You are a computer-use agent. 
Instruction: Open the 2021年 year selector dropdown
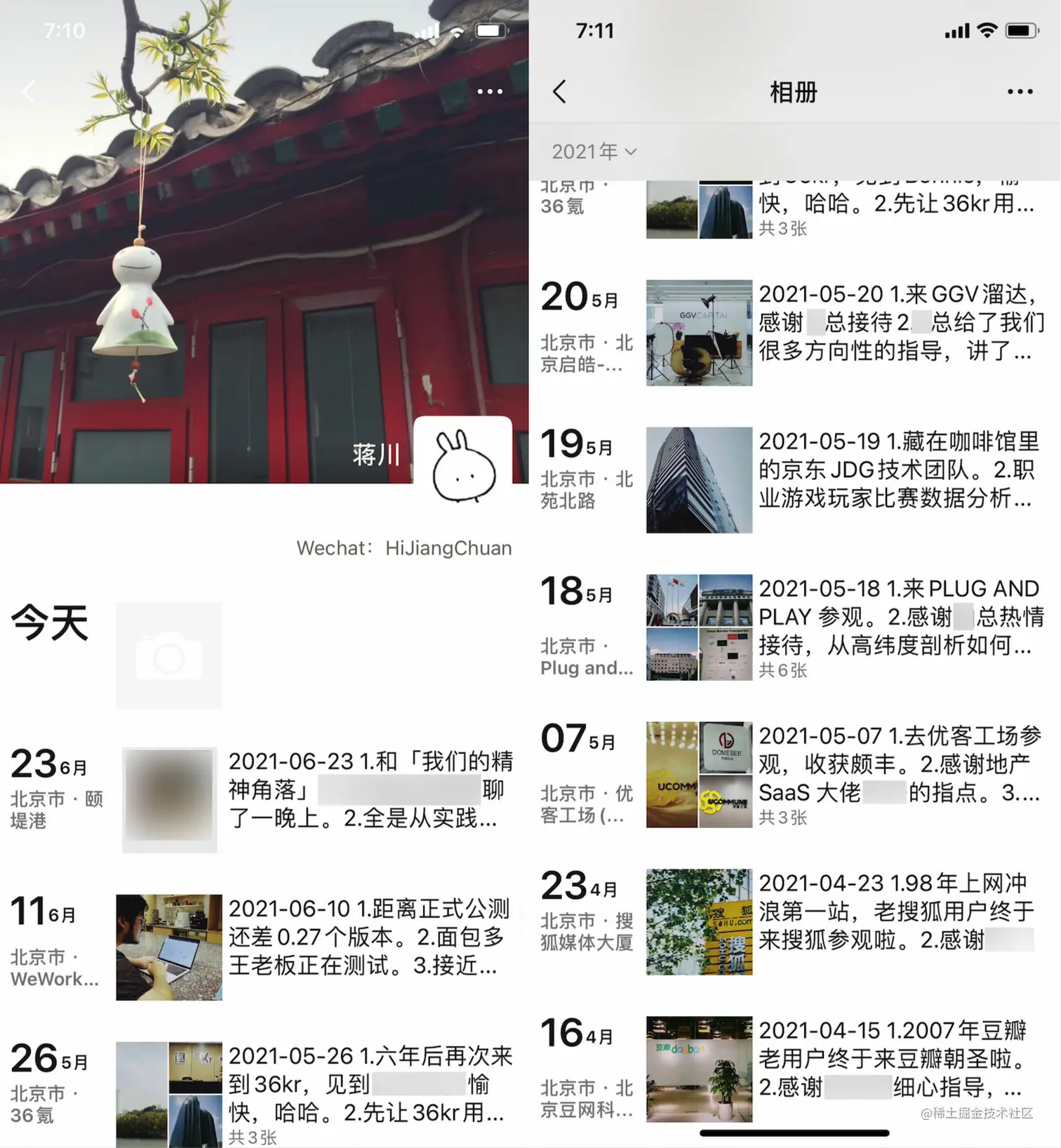585,151
